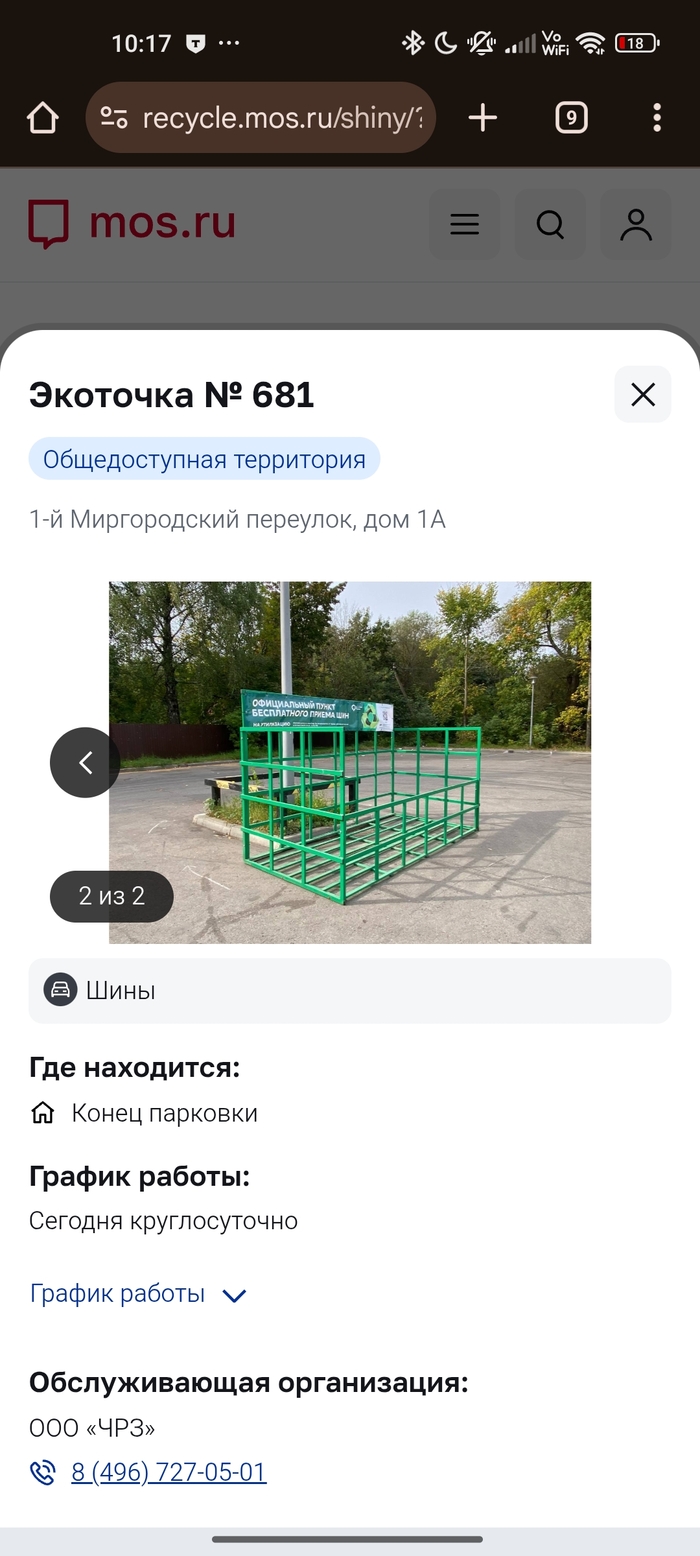
Task: Open the user profile icon
Action: click(635, 224)
